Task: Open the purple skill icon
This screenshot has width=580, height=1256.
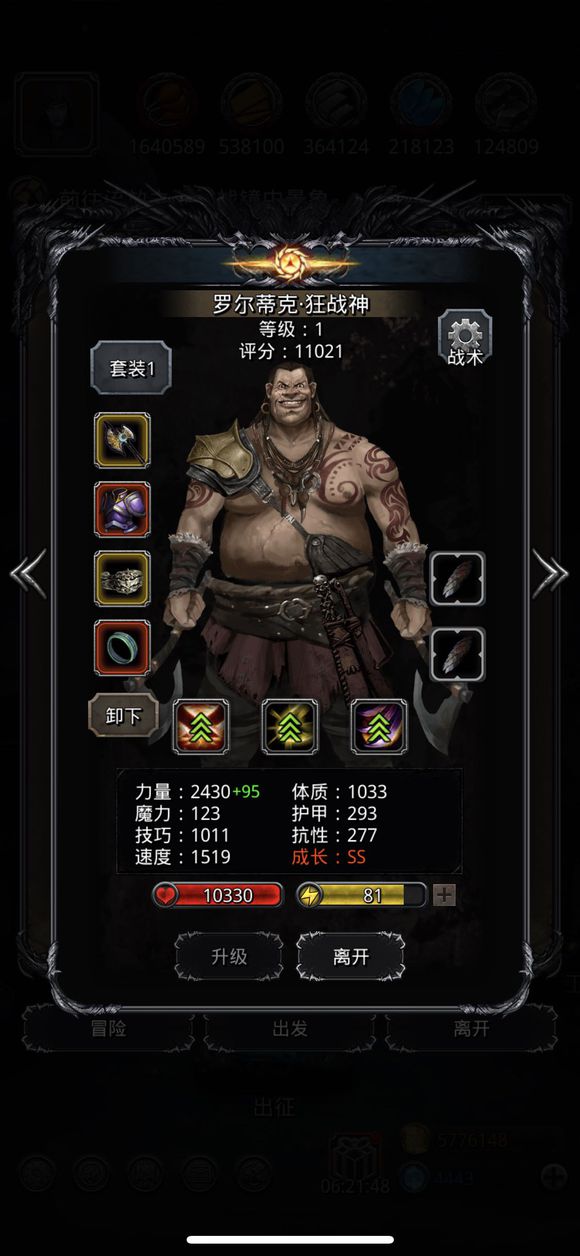Action: pyautogui.click(x=379, y=726)
